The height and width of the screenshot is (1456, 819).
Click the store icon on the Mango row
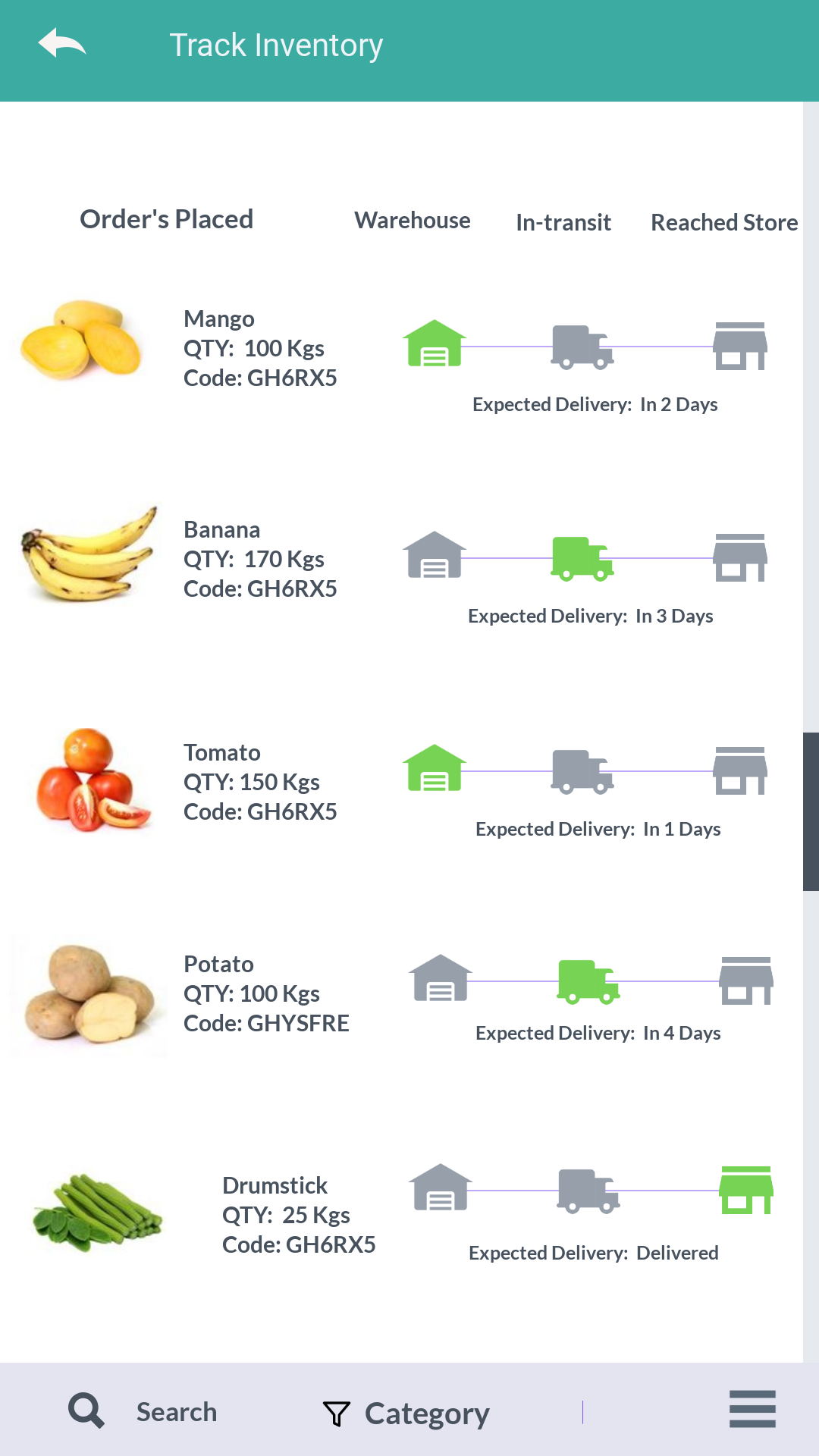741,346
